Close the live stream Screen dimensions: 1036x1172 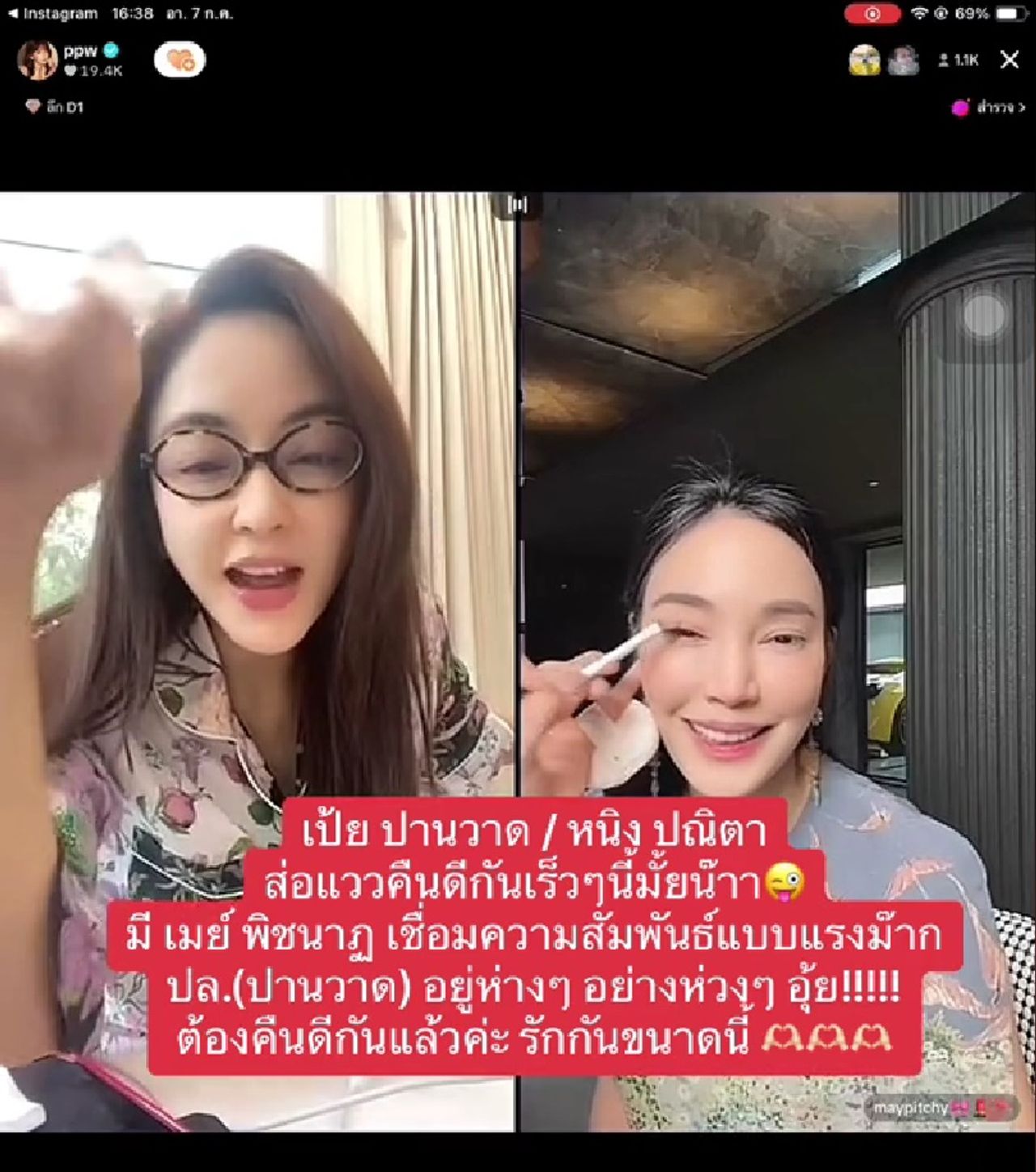pyautogui.click(x=1009, y=60)
